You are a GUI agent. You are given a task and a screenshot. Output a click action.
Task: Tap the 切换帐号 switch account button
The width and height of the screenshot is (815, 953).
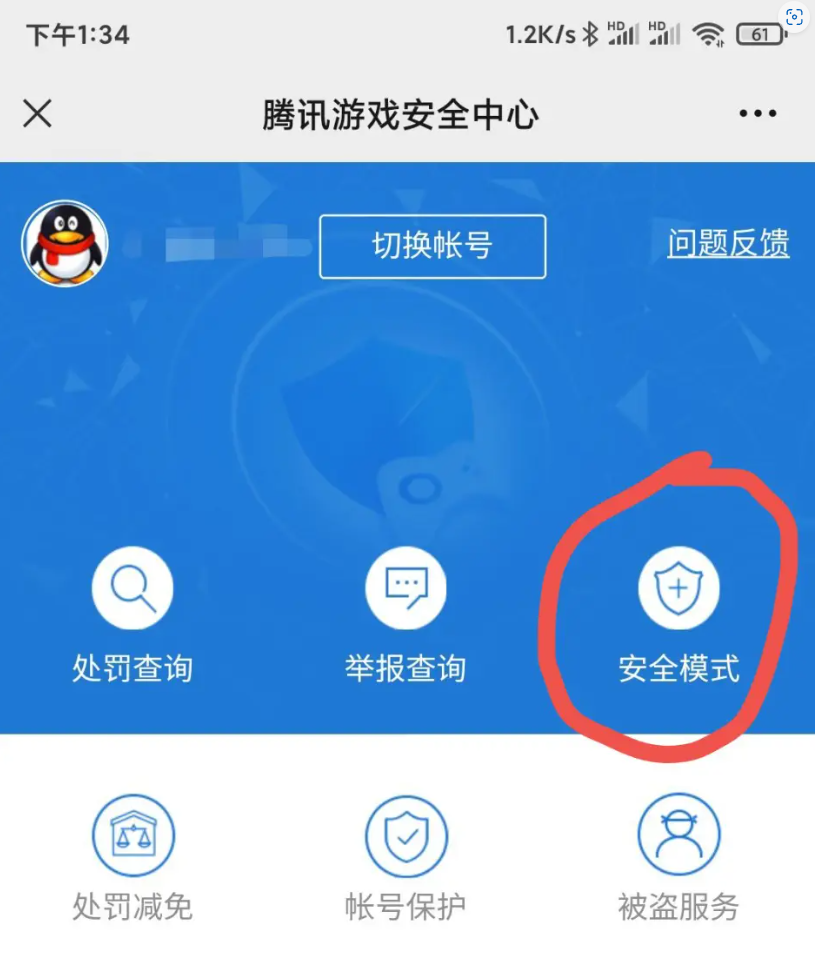coord(432,246)
